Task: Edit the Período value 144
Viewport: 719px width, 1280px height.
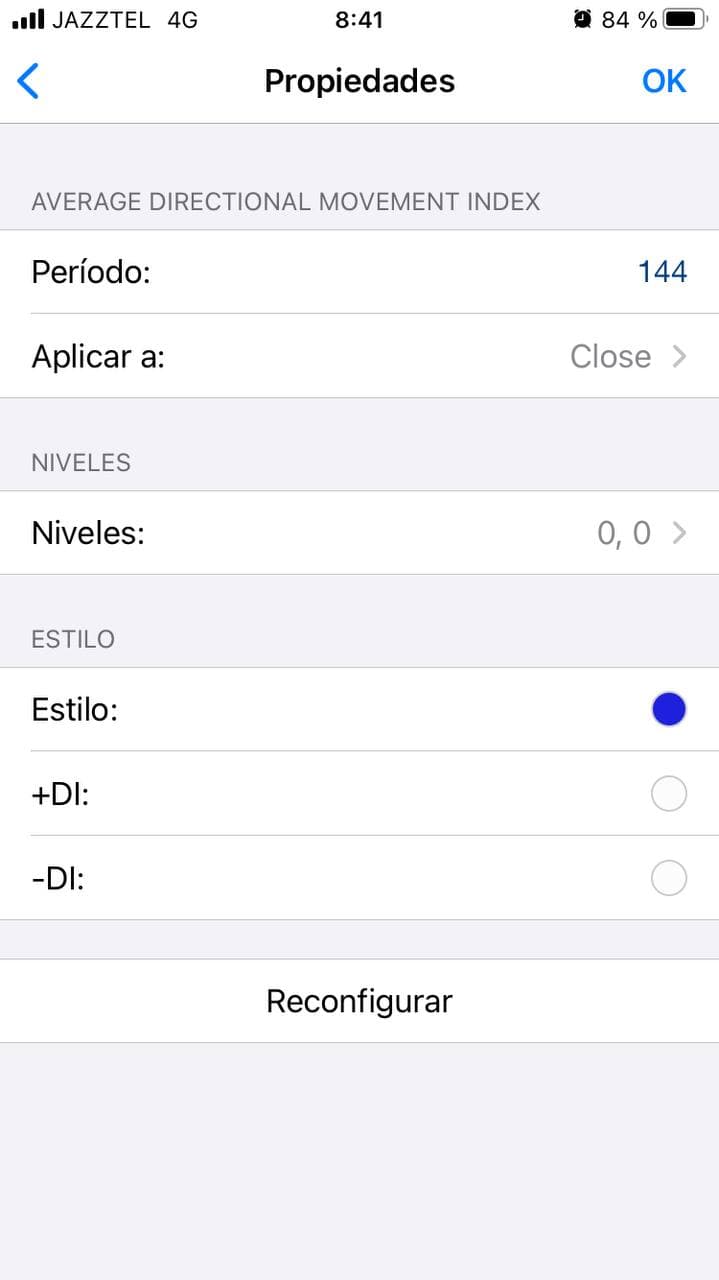Action: pos(662,272)
